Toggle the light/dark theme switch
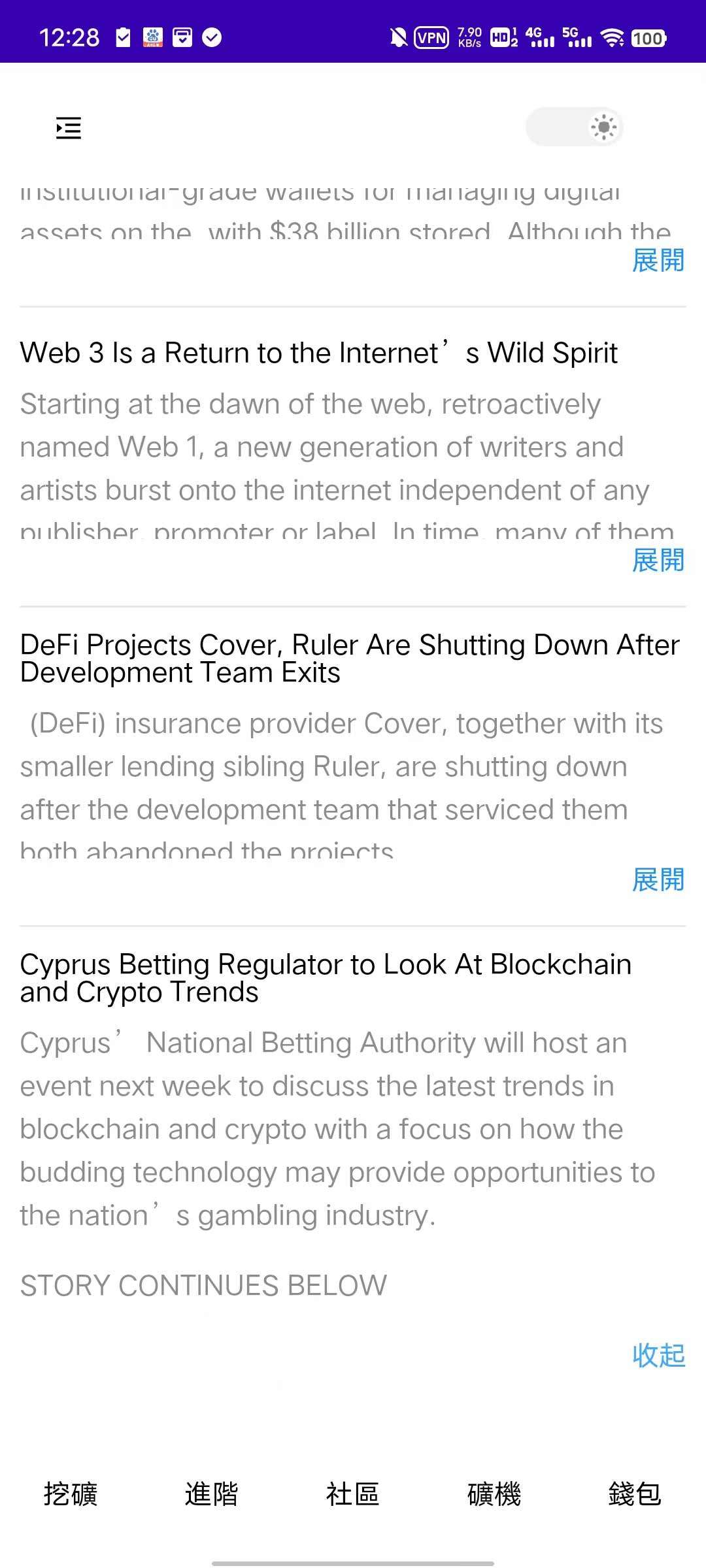This screenshot has width=706, height=1568. click(575, 127)
